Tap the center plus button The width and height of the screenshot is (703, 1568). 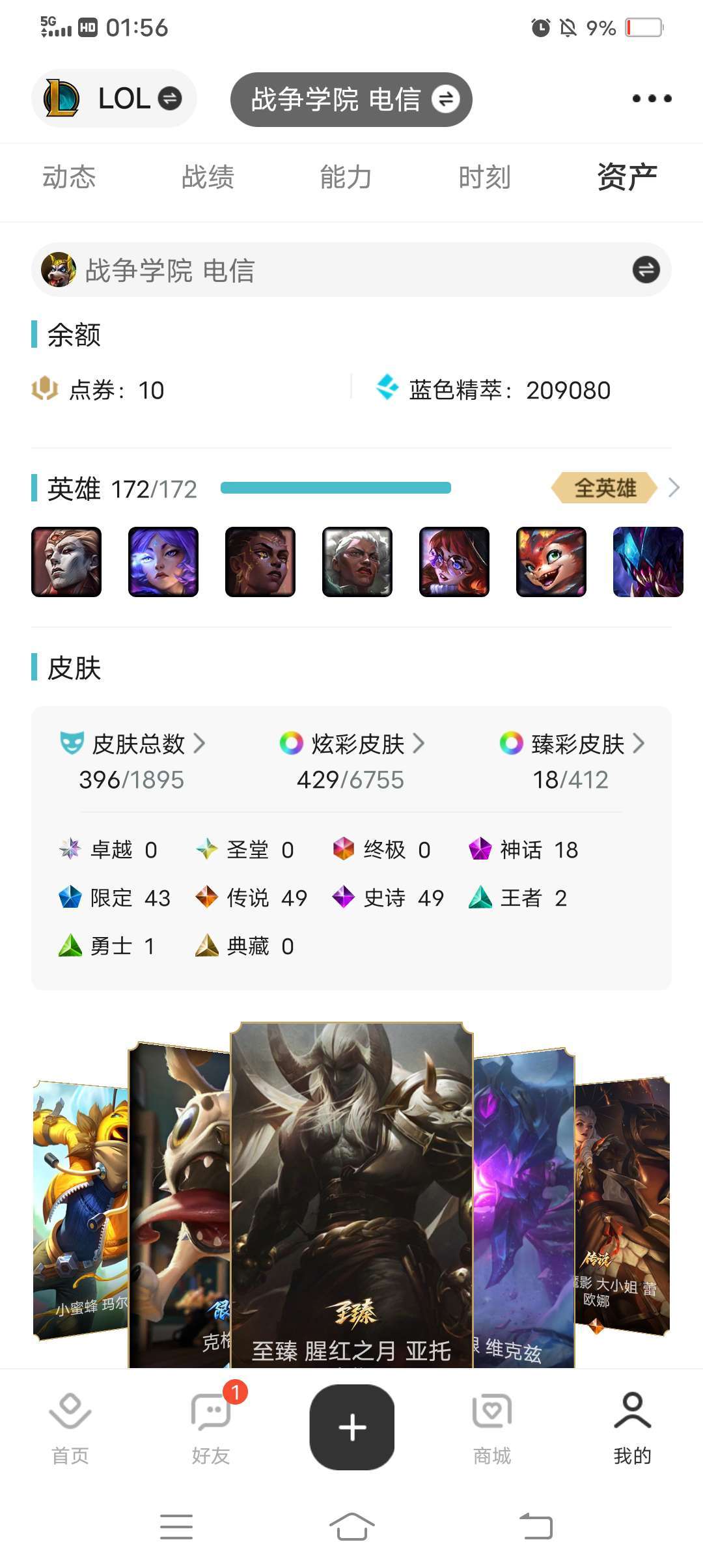coord(352,1427)
